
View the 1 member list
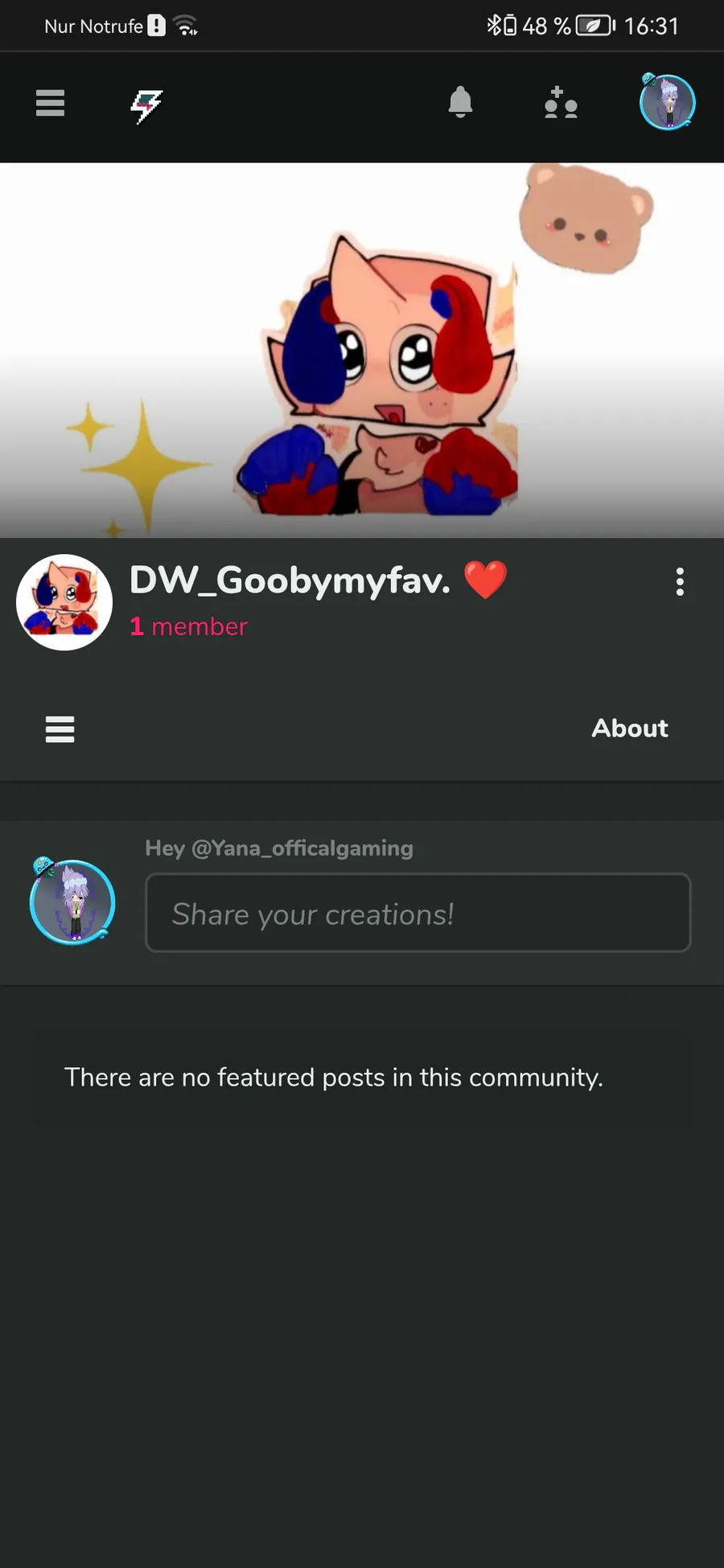point(189,626)
